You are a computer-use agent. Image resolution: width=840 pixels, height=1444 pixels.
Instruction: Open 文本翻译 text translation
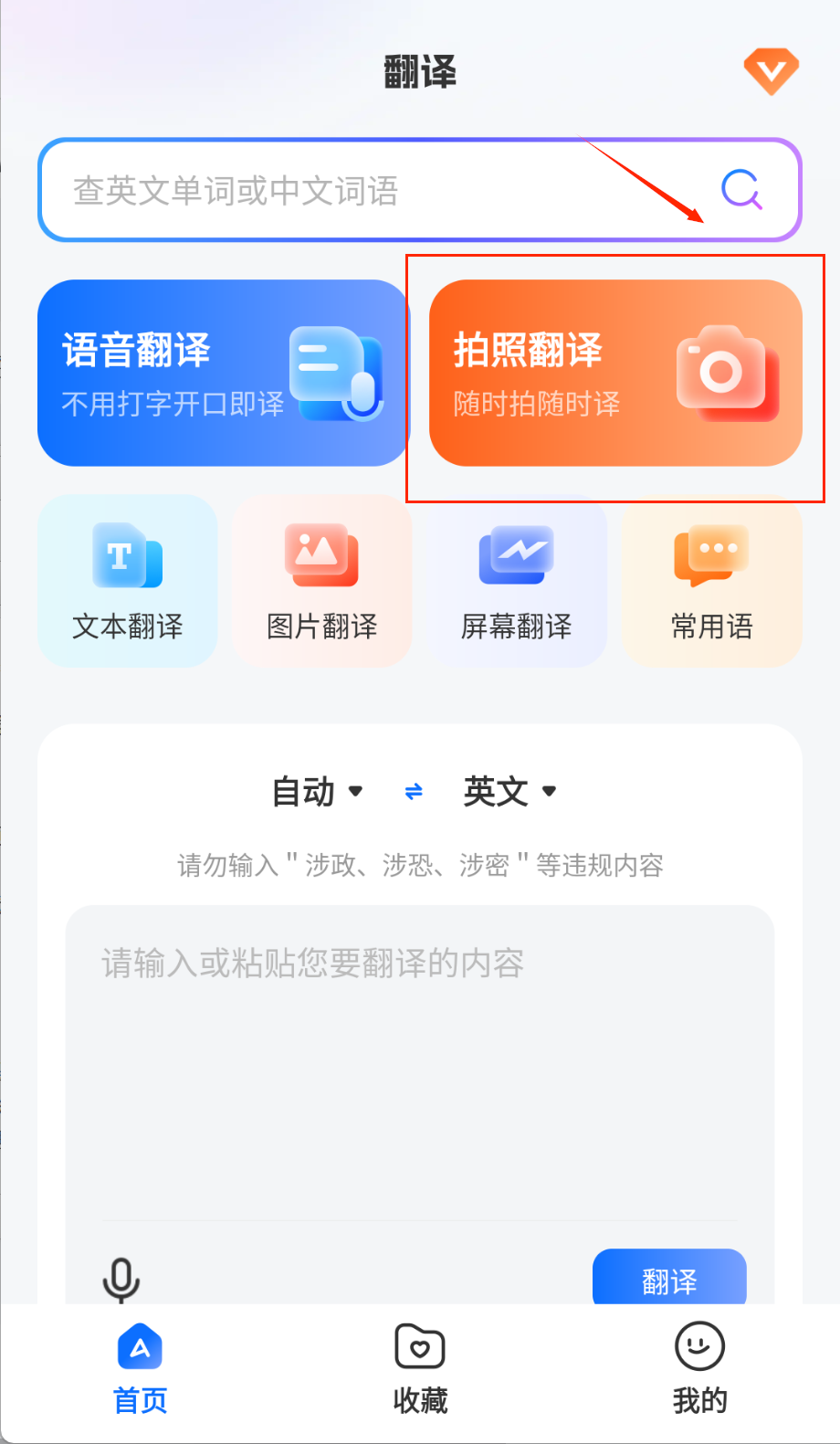pos(128,581)
